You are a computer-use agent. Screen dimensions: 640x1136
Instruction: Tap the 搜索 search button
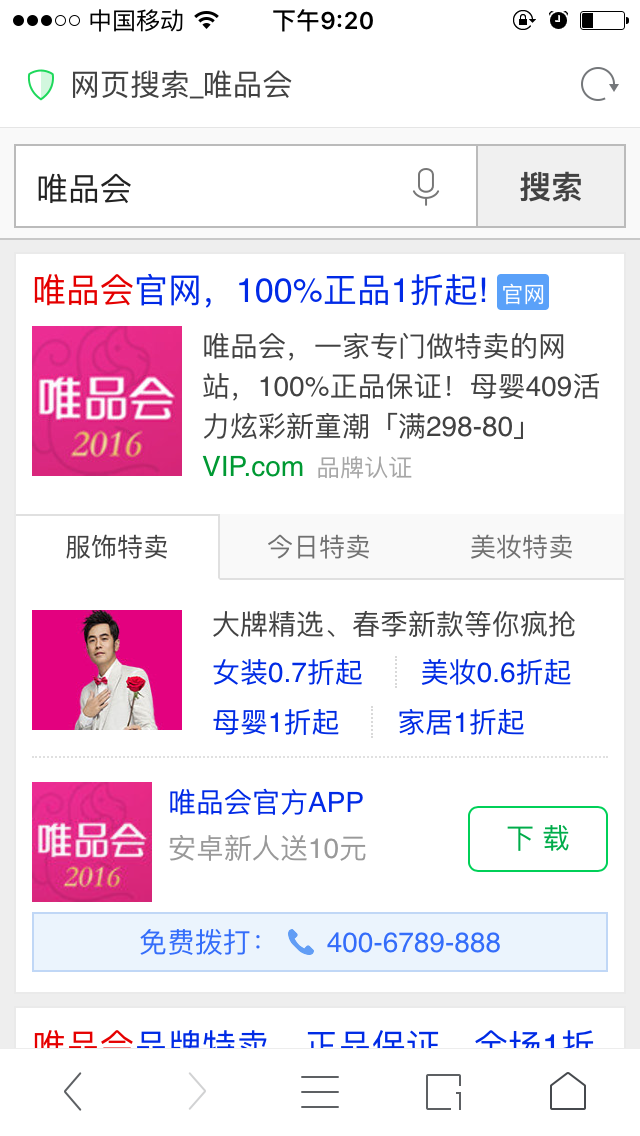[550, 187]
